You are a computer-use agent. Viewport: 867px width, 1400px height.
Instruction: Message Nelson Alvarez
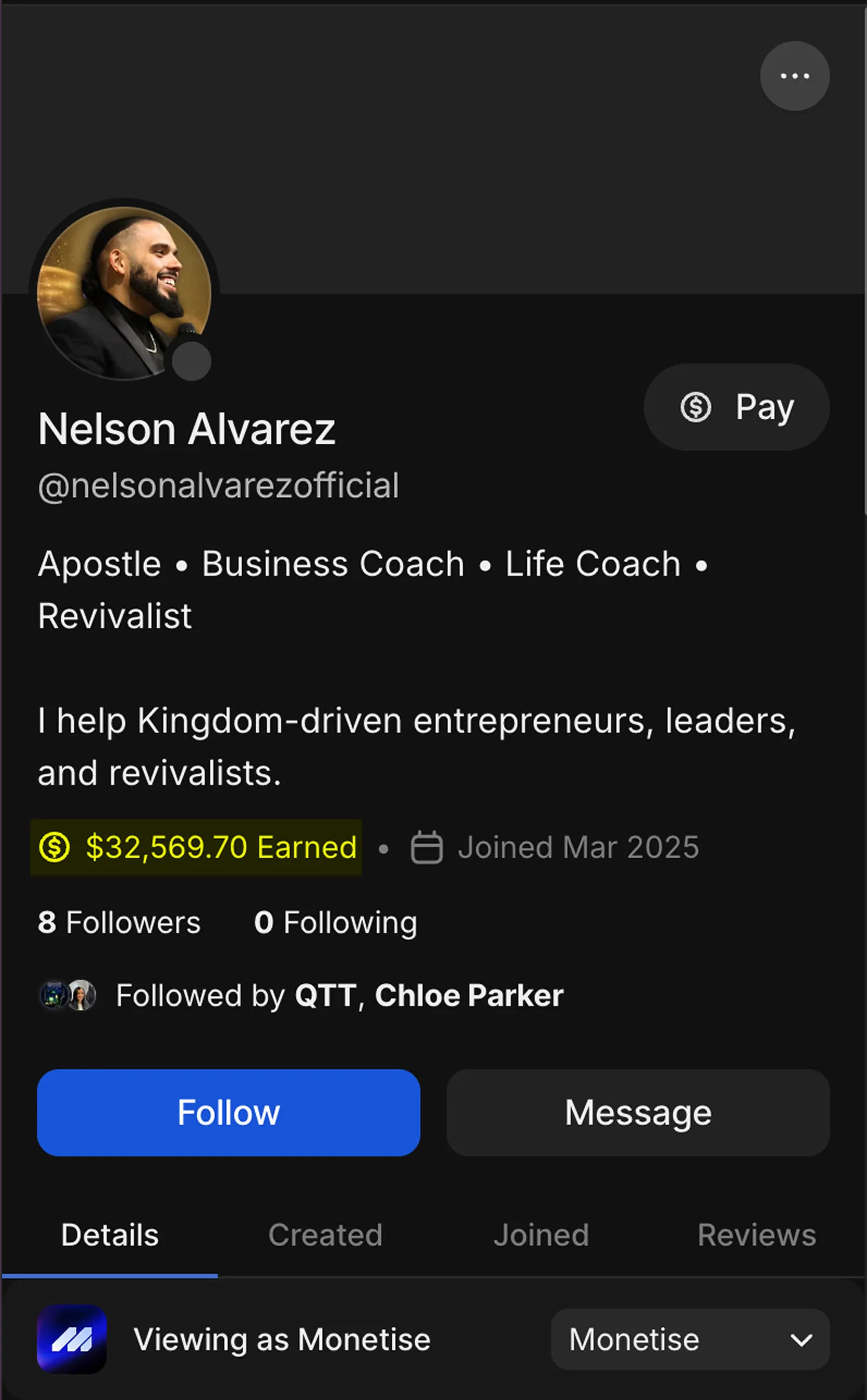click(x=638, y=1112)
